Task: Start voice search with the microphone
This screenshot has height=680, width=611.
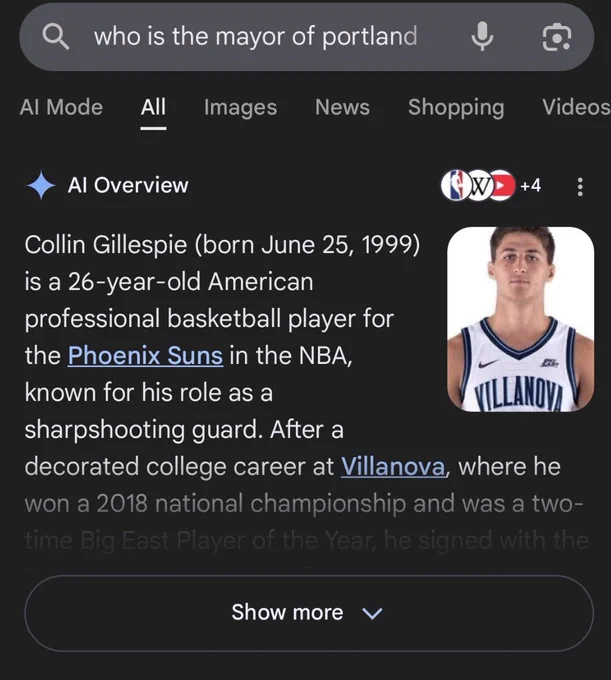Action: (482, 37)
